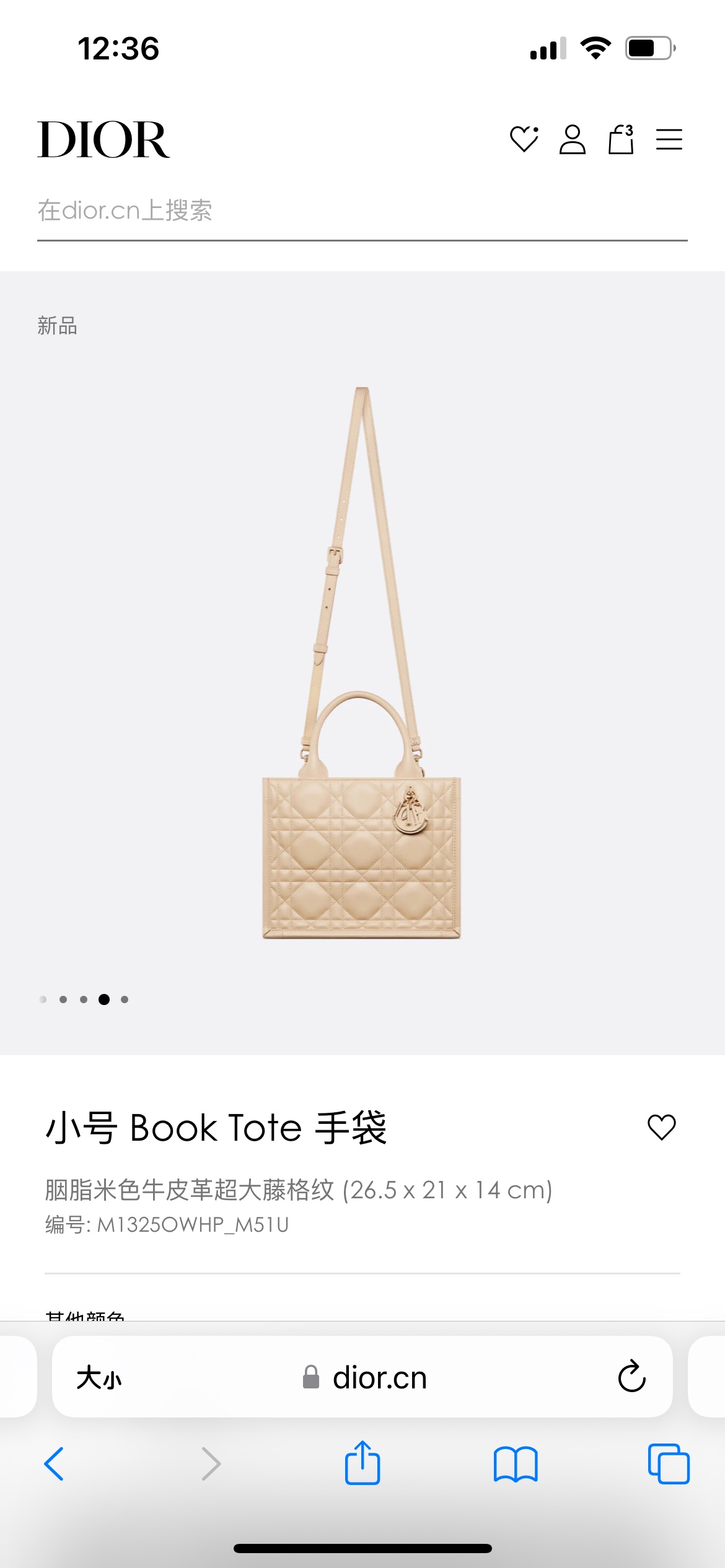
Task: Open the Book Tote product image
Action: [x=362, y=663]
